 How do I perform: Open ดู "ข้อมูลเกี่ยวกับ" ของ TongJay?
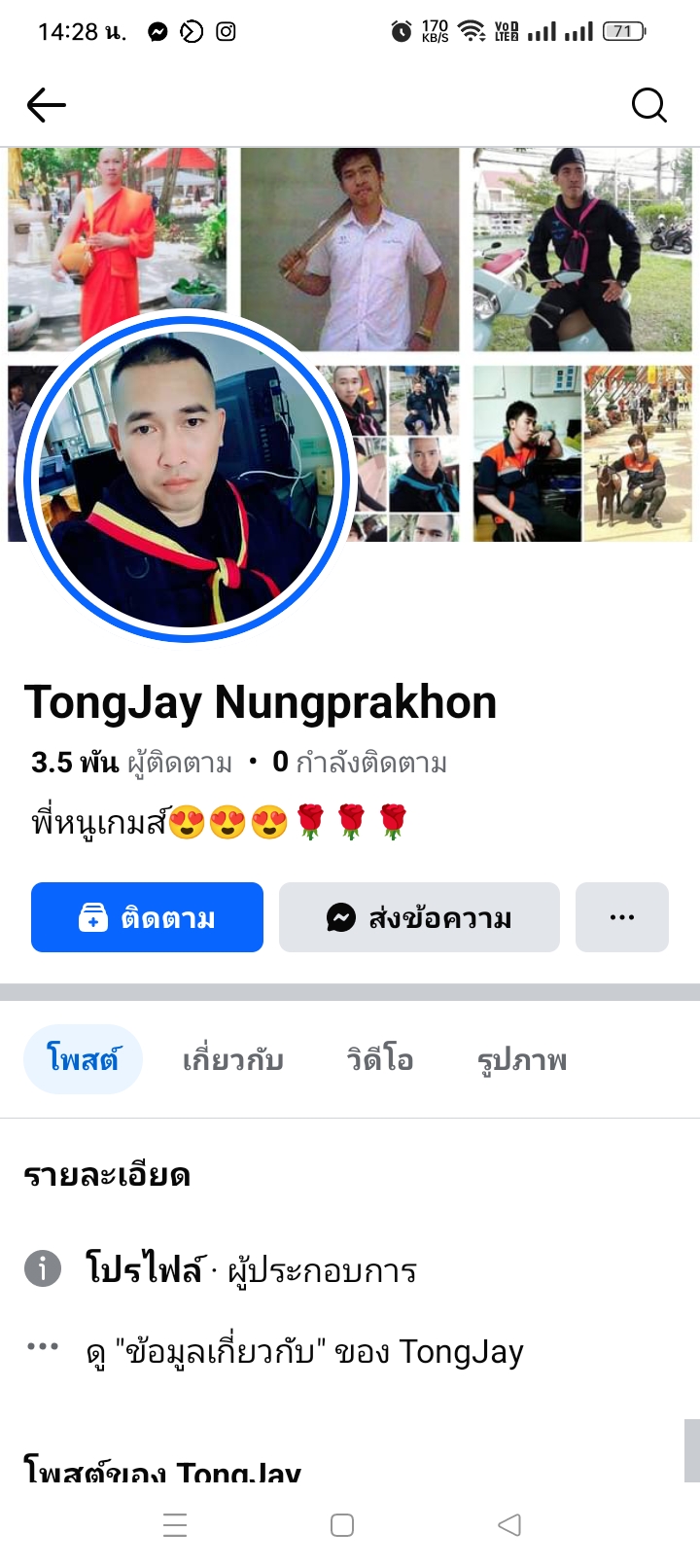click(x=304, y=1351)
